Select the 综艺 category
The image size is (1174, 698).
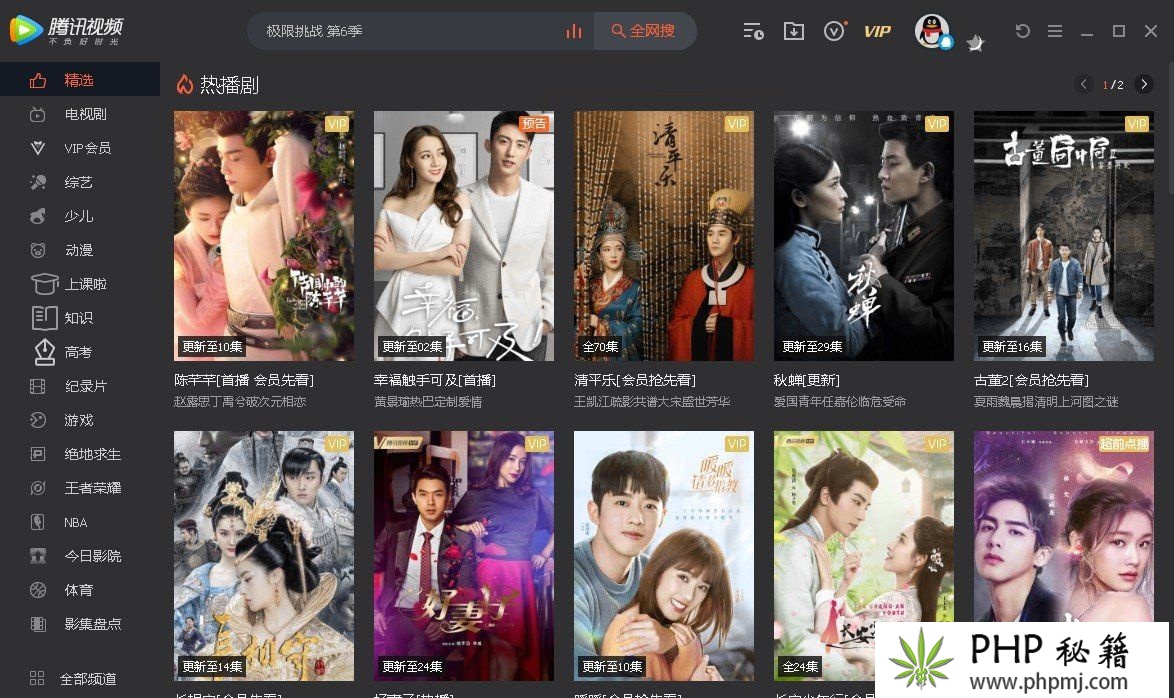tap(78, 182)
